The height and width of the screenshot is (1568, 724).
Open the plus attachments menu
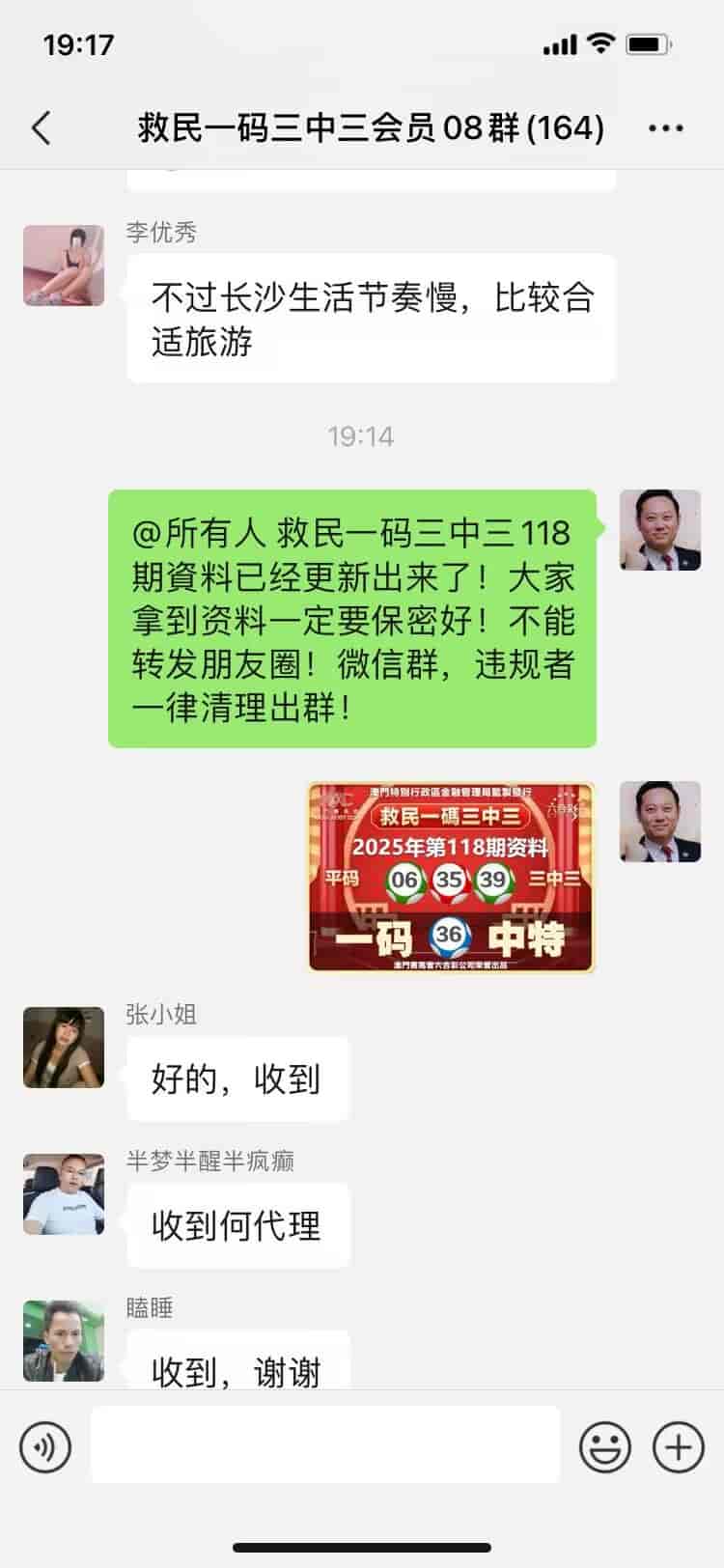click(679, 1446)
